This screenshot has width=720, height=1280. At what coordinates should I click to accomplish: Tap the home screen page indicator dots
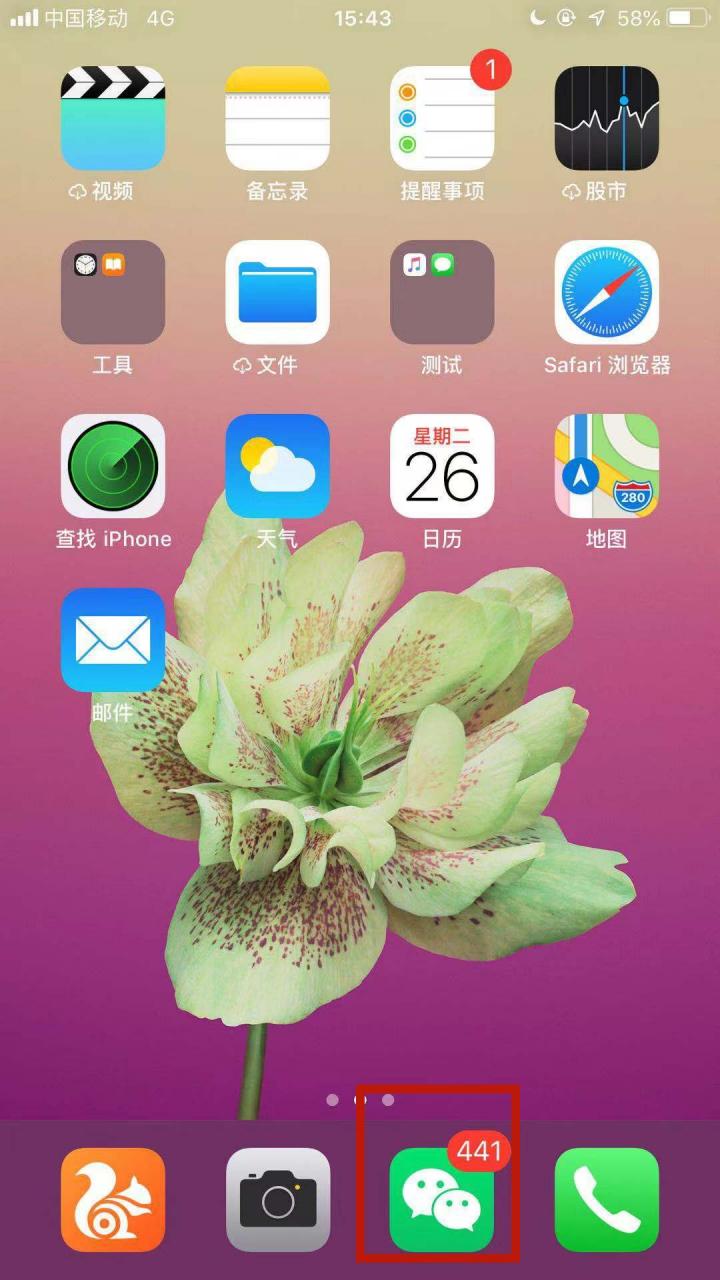(360, 1100)
